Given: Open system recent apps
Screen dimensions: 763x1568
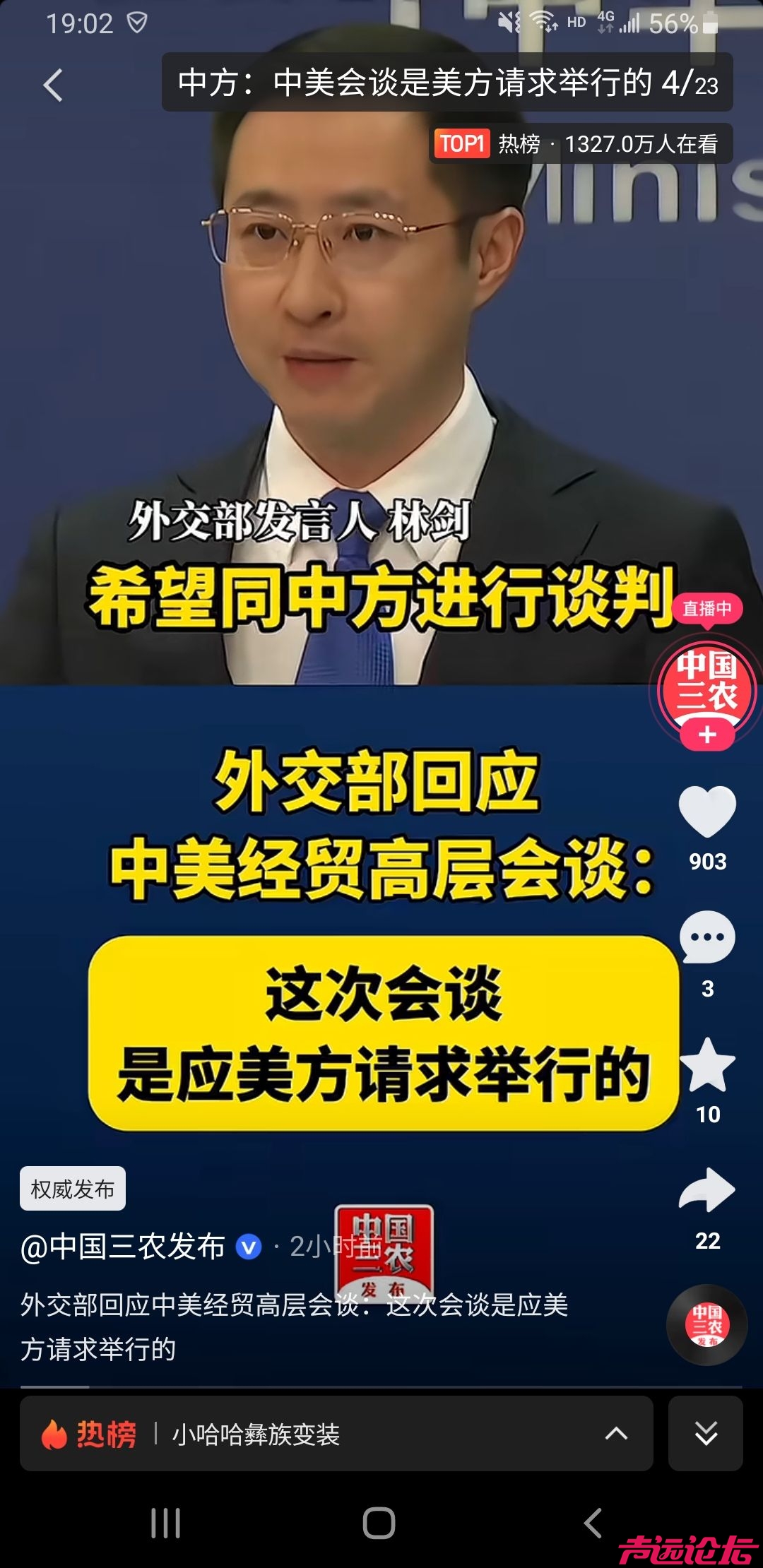Looking at the screenshot, I should coord(166,1523).
